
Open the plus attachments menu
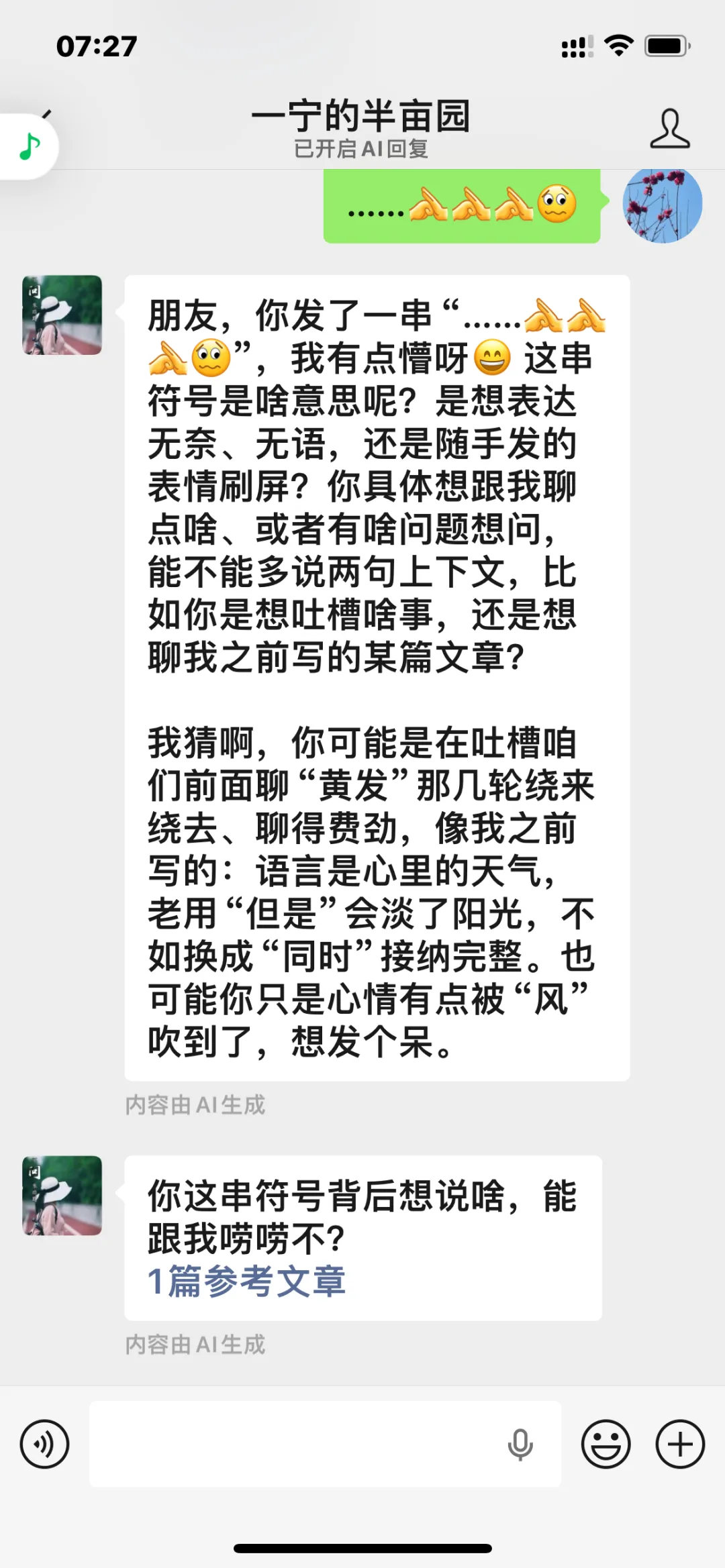[x=680, y=1444]
